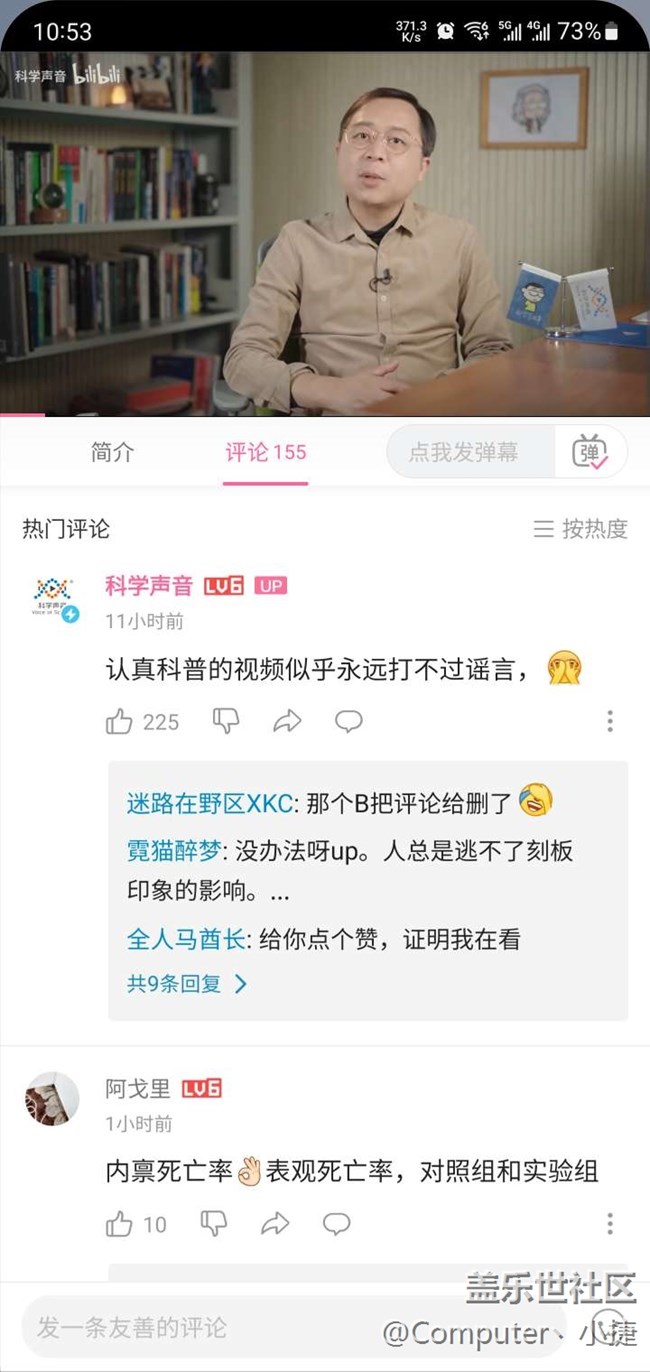The height and width of the screenshot is (1372, 650).
Task: Open 迷路在野区XKC's profile link
Action: 210,802
